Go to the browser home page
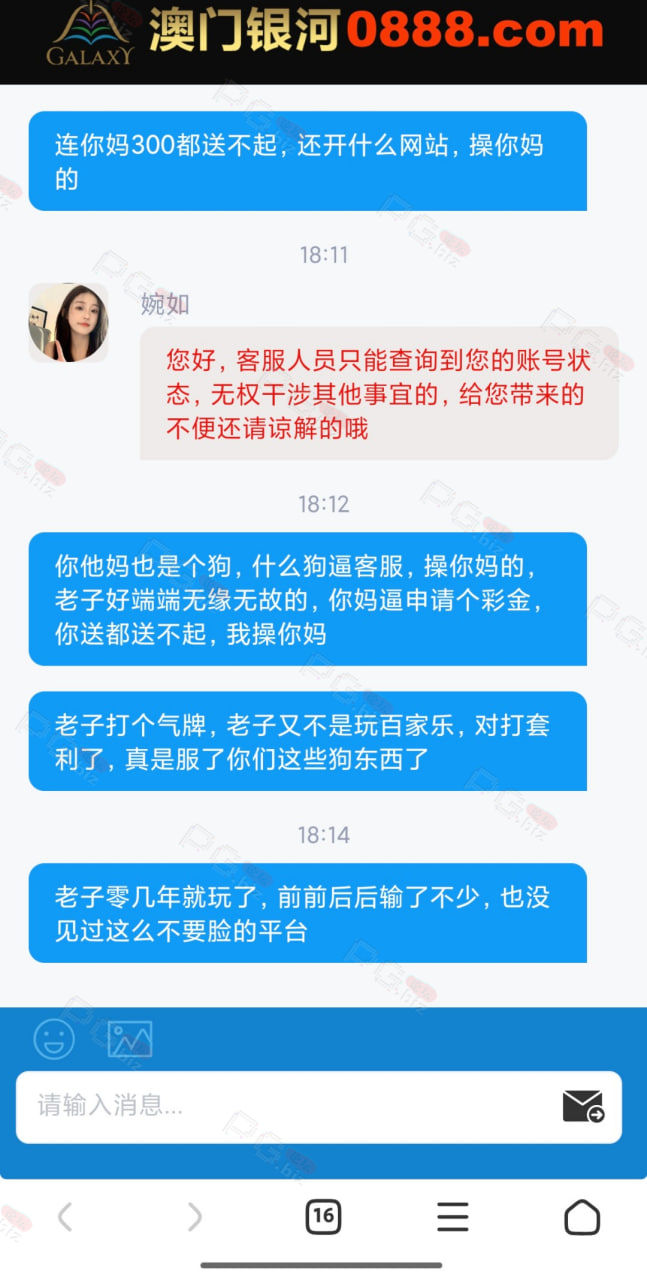 pyautogui.click(x=582, y=1217)
